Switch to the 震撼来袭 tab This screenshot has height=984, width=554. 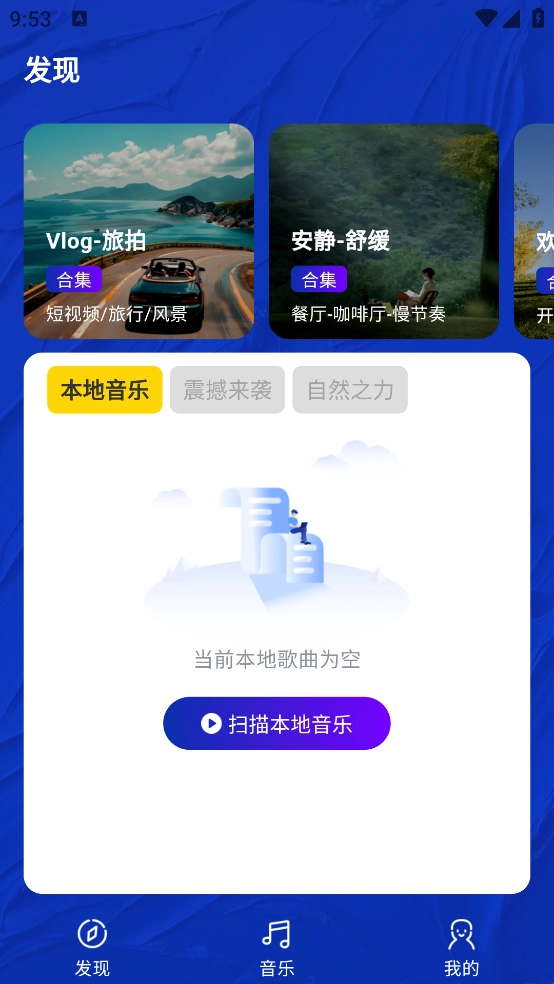coord(227,390)
